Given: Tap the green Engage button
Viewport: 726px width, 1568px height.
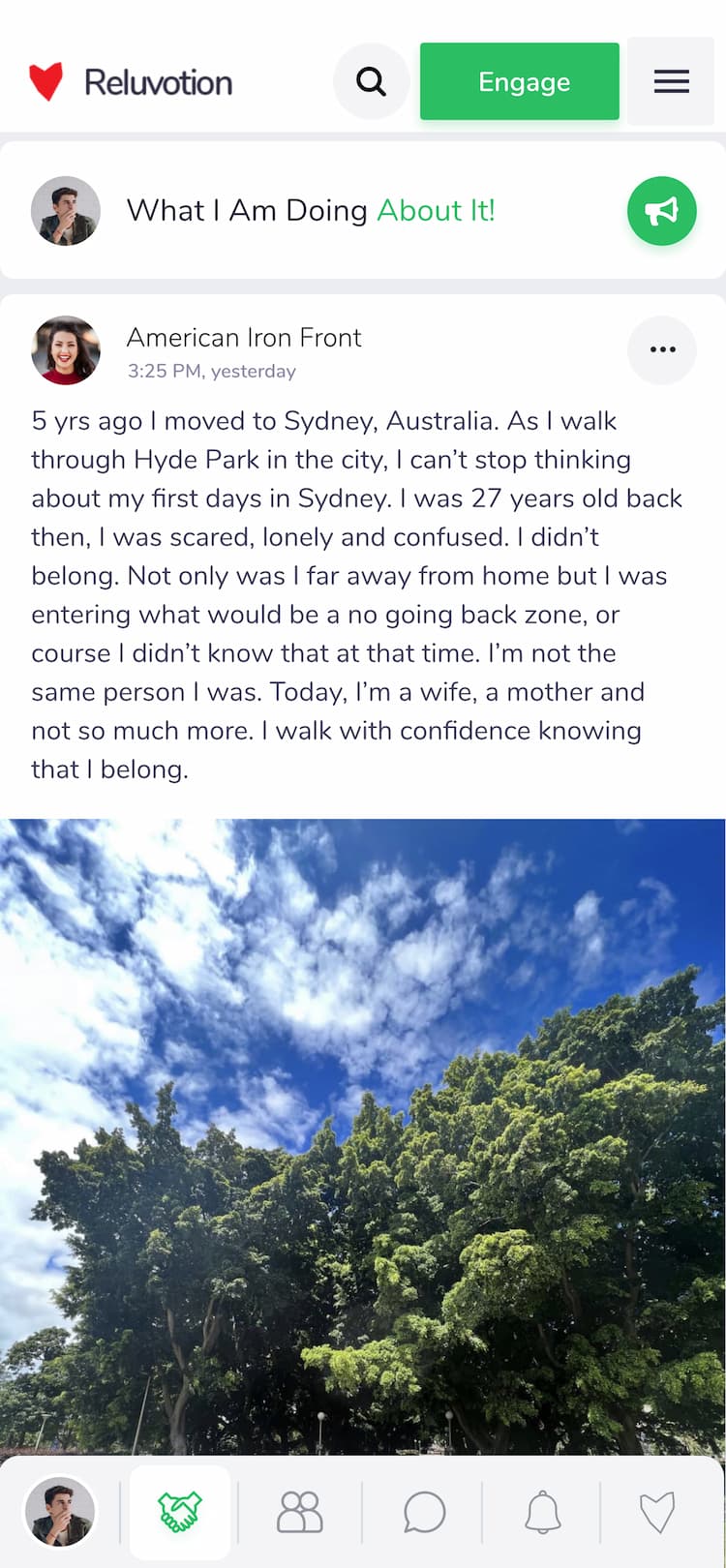Looking at the screenshot, I should click(520, 81).
